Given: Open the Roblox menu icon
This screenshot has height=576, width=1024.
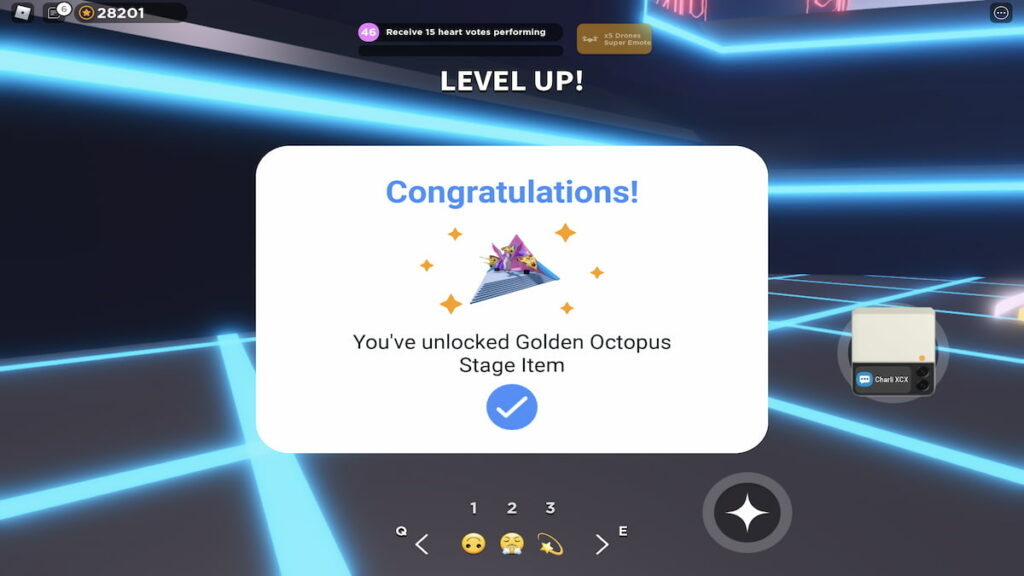Looking at the screenshot, I should point(22,13).
